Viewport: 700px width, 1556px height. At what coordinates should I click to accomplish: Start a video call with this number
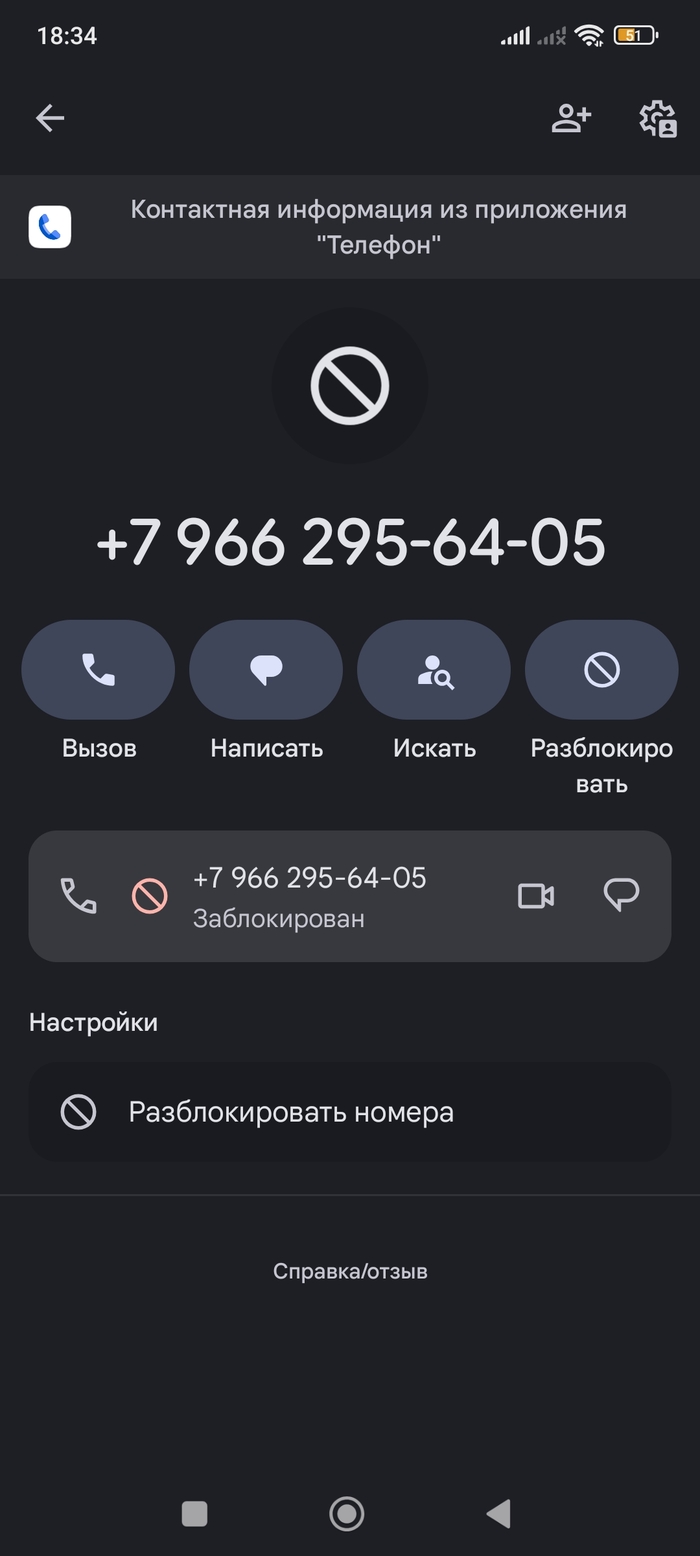(x=536, y=895)
